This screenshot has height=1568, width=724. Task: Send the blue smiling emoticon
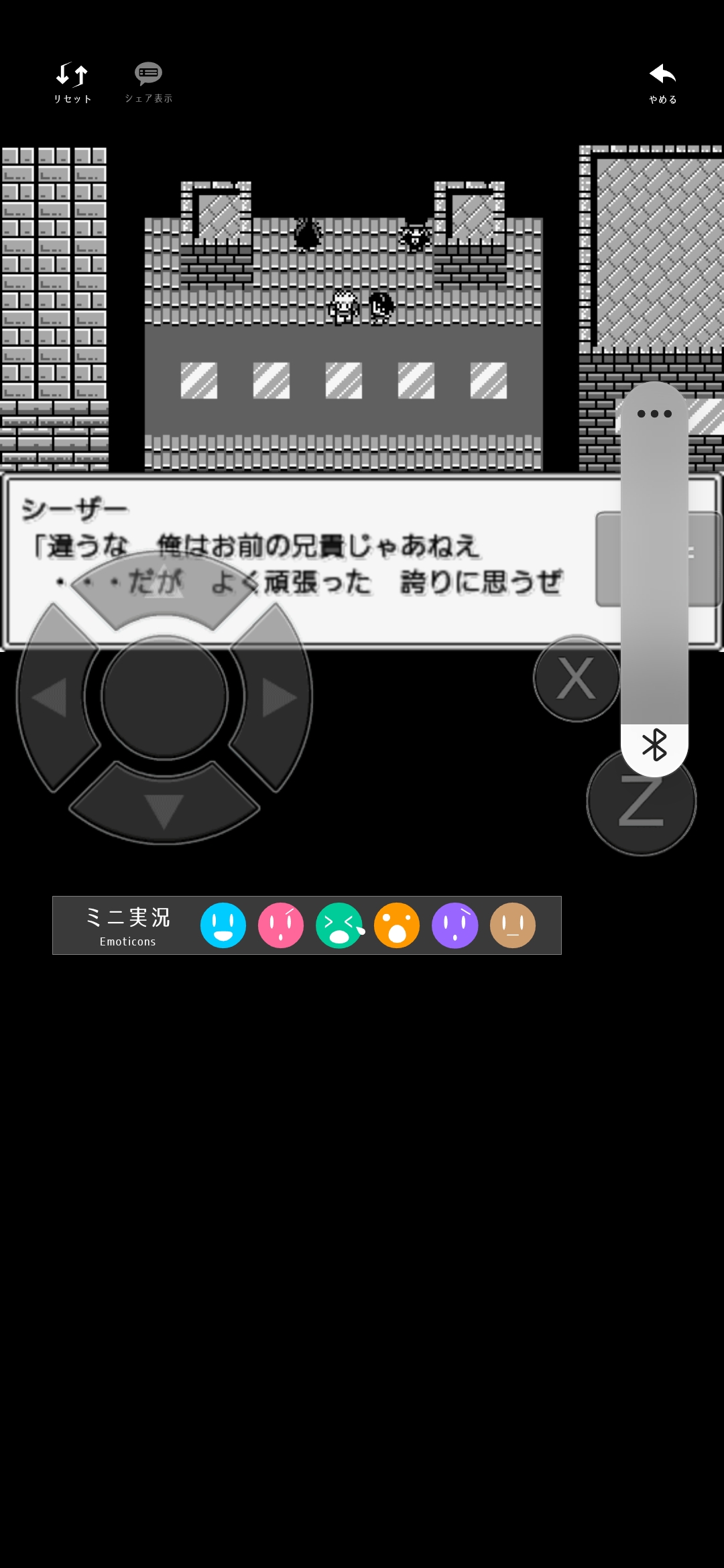coord(223,925)
